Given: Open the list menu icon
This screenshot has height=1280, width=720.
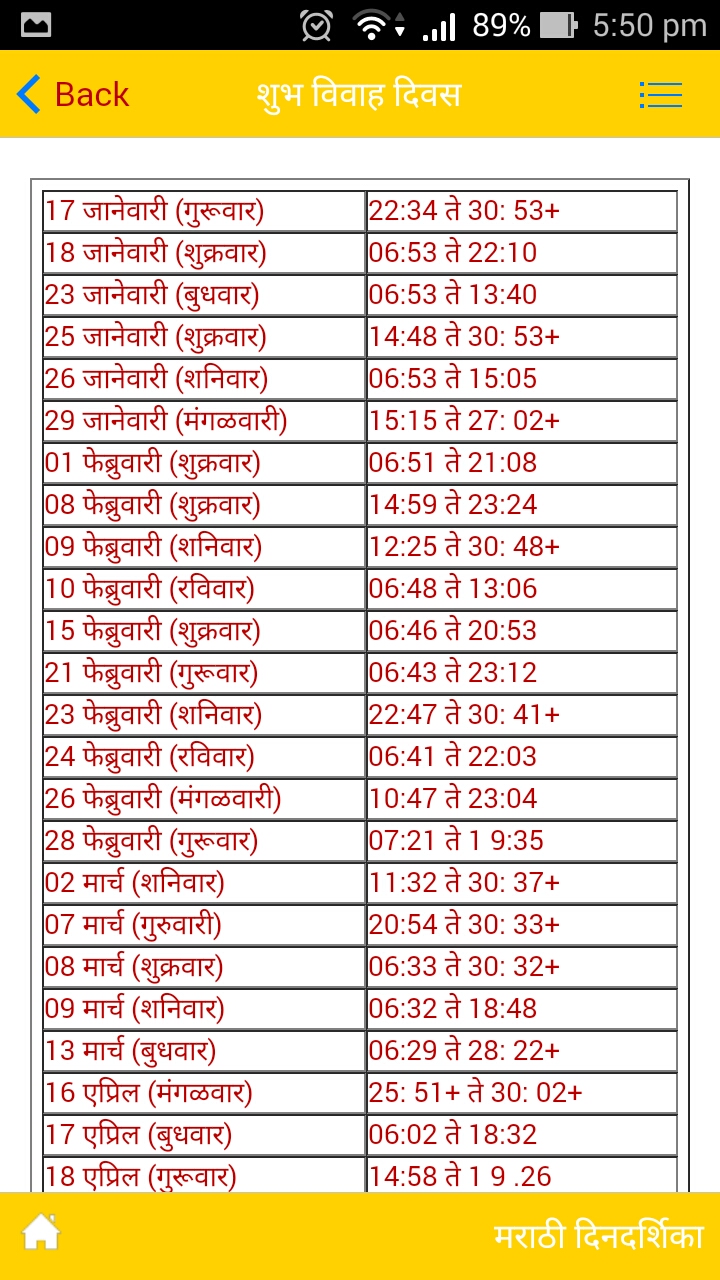Looking at the screenshot, I should (660, 95).
